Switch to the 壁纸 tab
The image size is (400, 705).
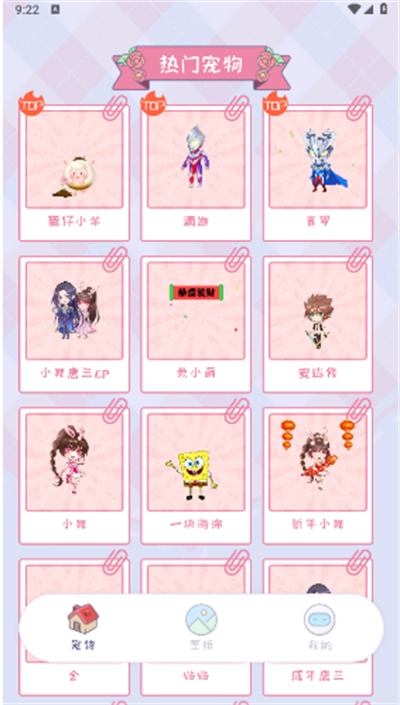pyautogui.click(x=201, y=628)
